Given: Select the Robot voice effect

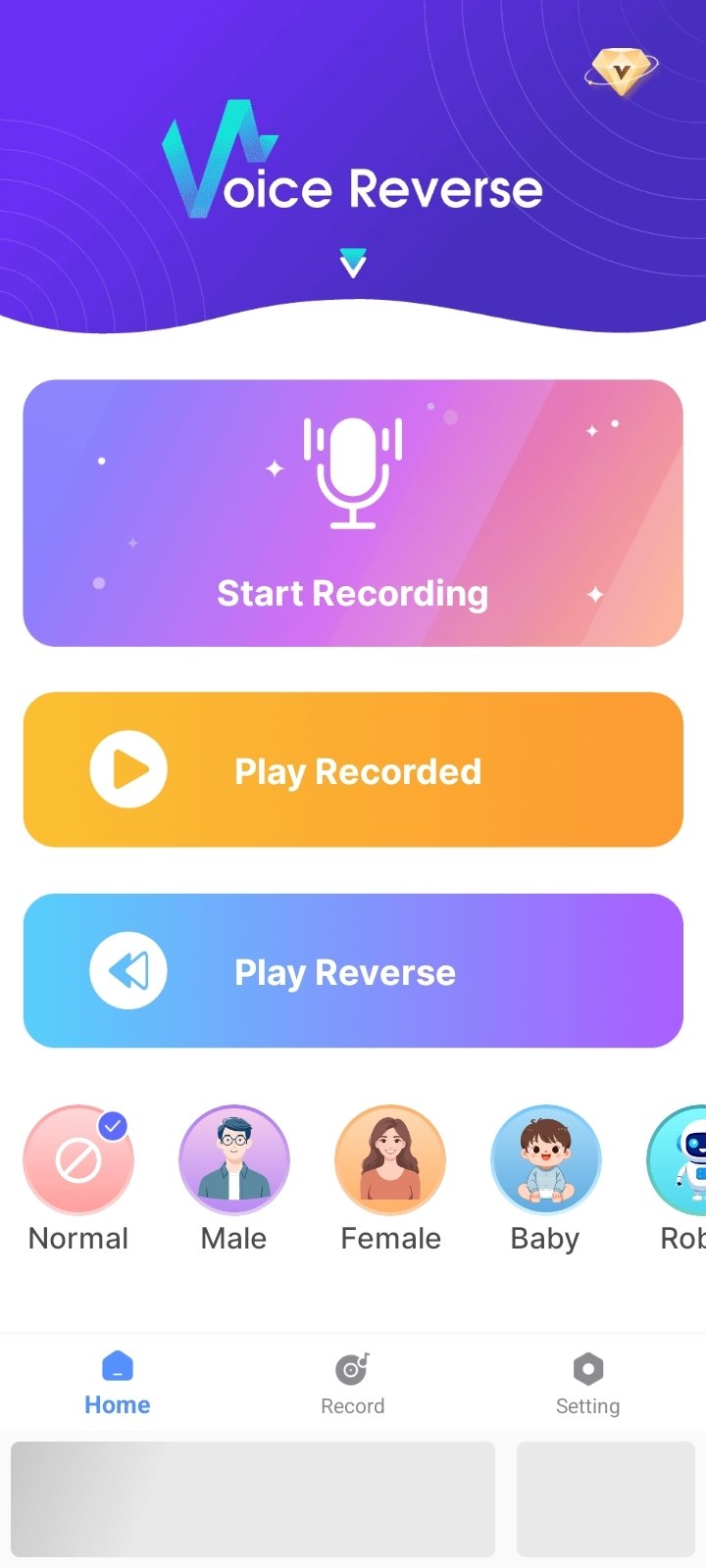Looking at the screenshot, I should [686, 1159].
